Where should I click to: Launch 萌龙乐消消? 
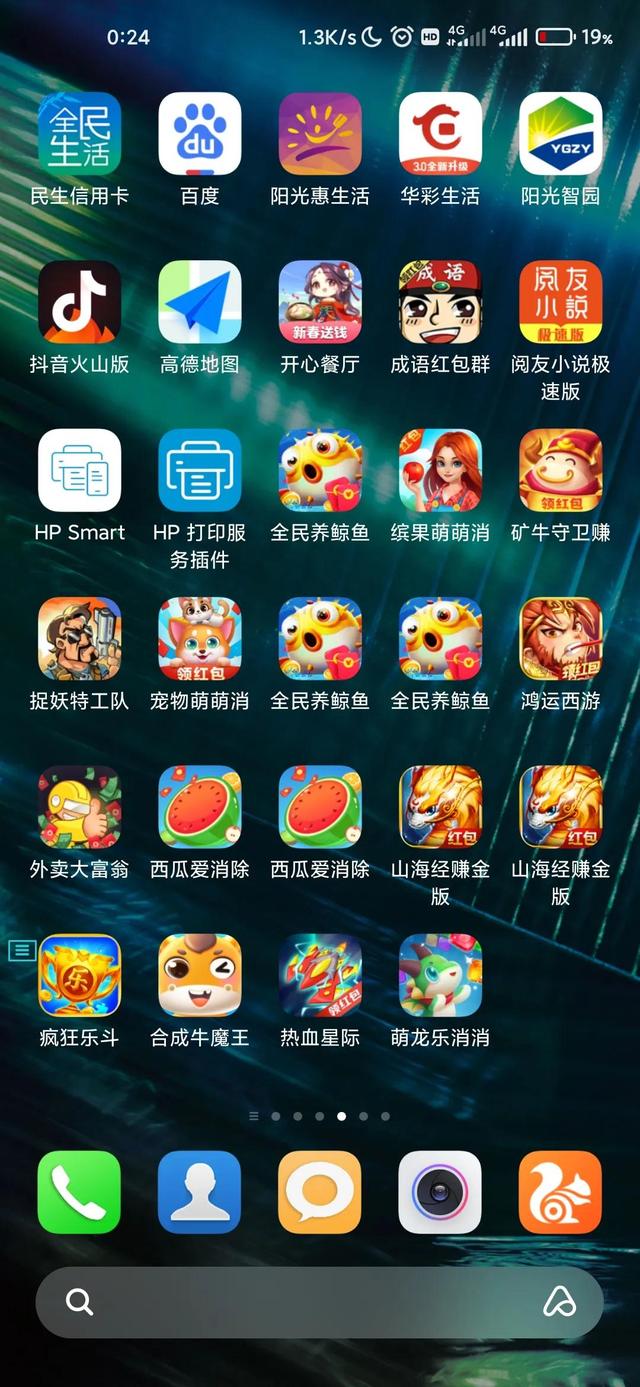tap(440, 975)
